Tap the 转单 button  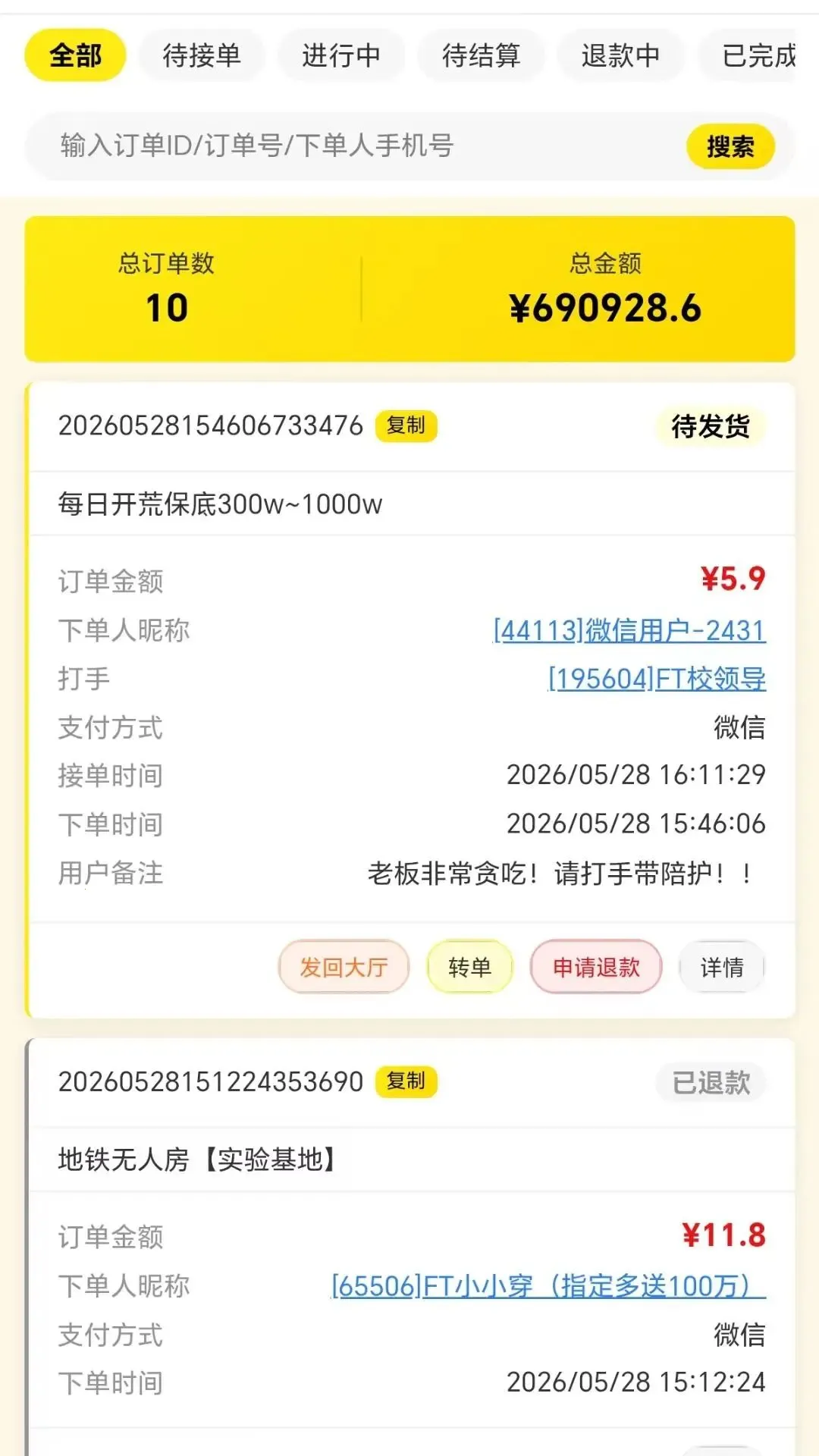(469, 967)
